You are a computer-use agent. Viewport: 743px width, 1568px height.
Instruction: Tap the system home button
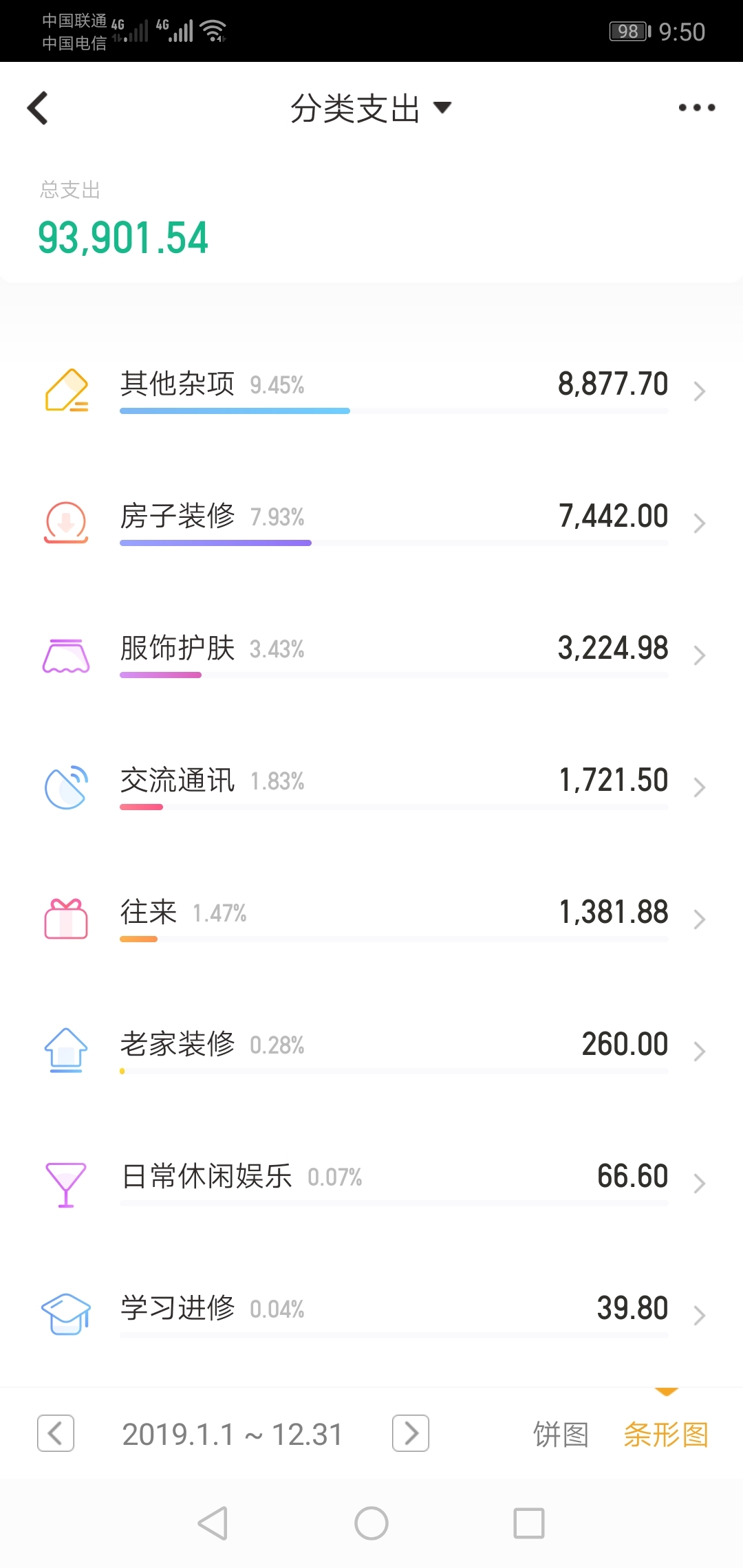click(371, 1523)
